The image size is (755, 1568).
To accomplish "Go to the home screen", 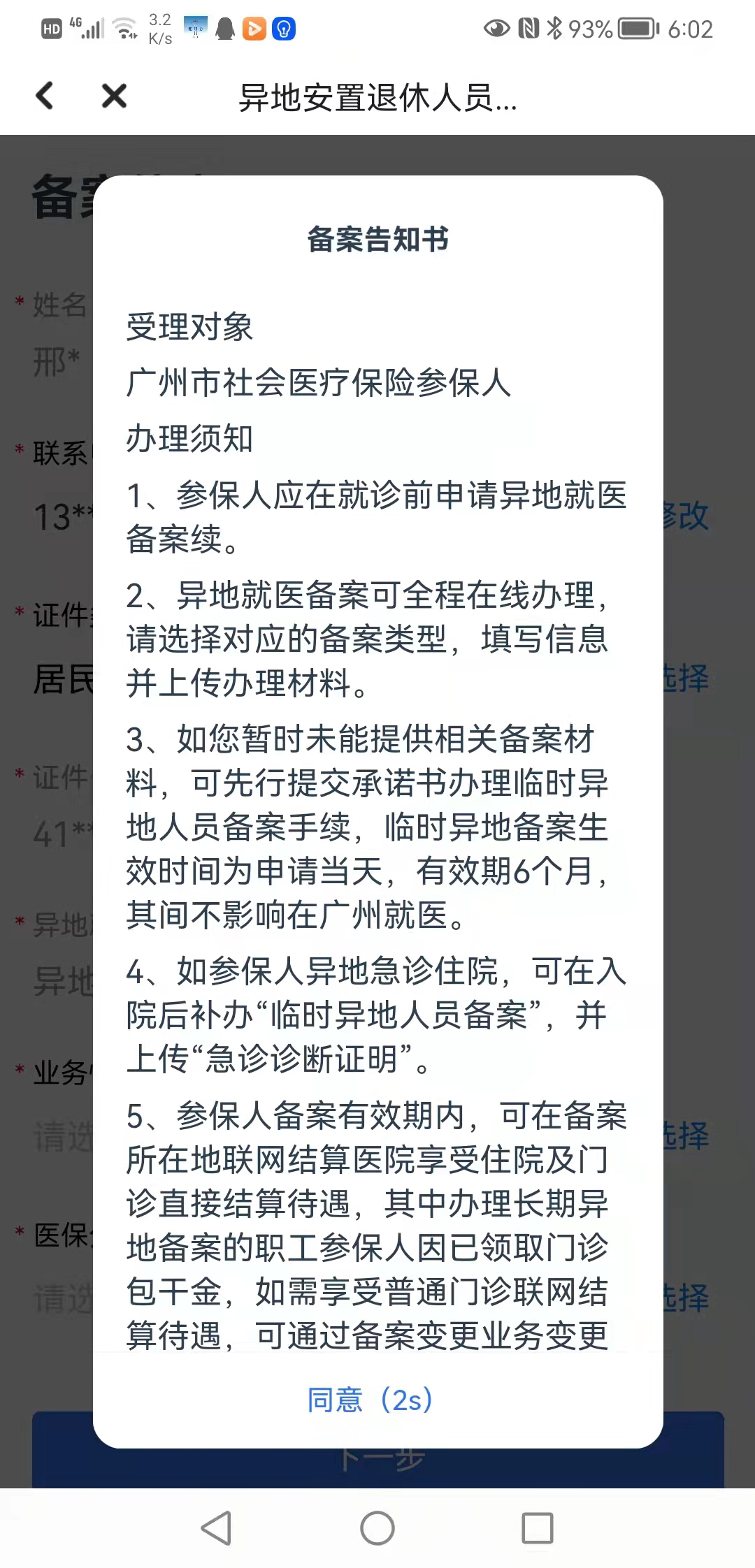I will 377,1528.
